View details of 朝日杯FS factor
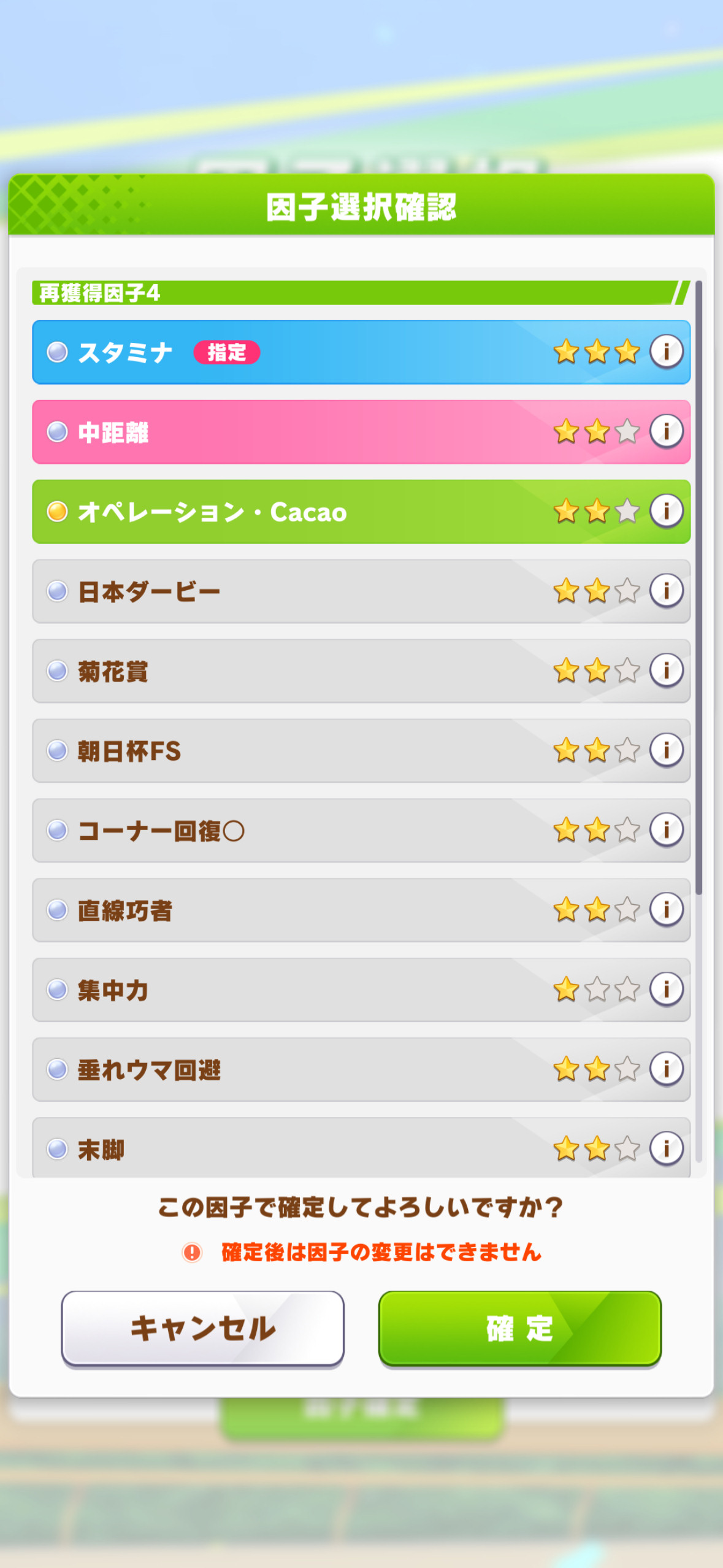The width and height of the screenshot is (723, 1568). point(667,750)
